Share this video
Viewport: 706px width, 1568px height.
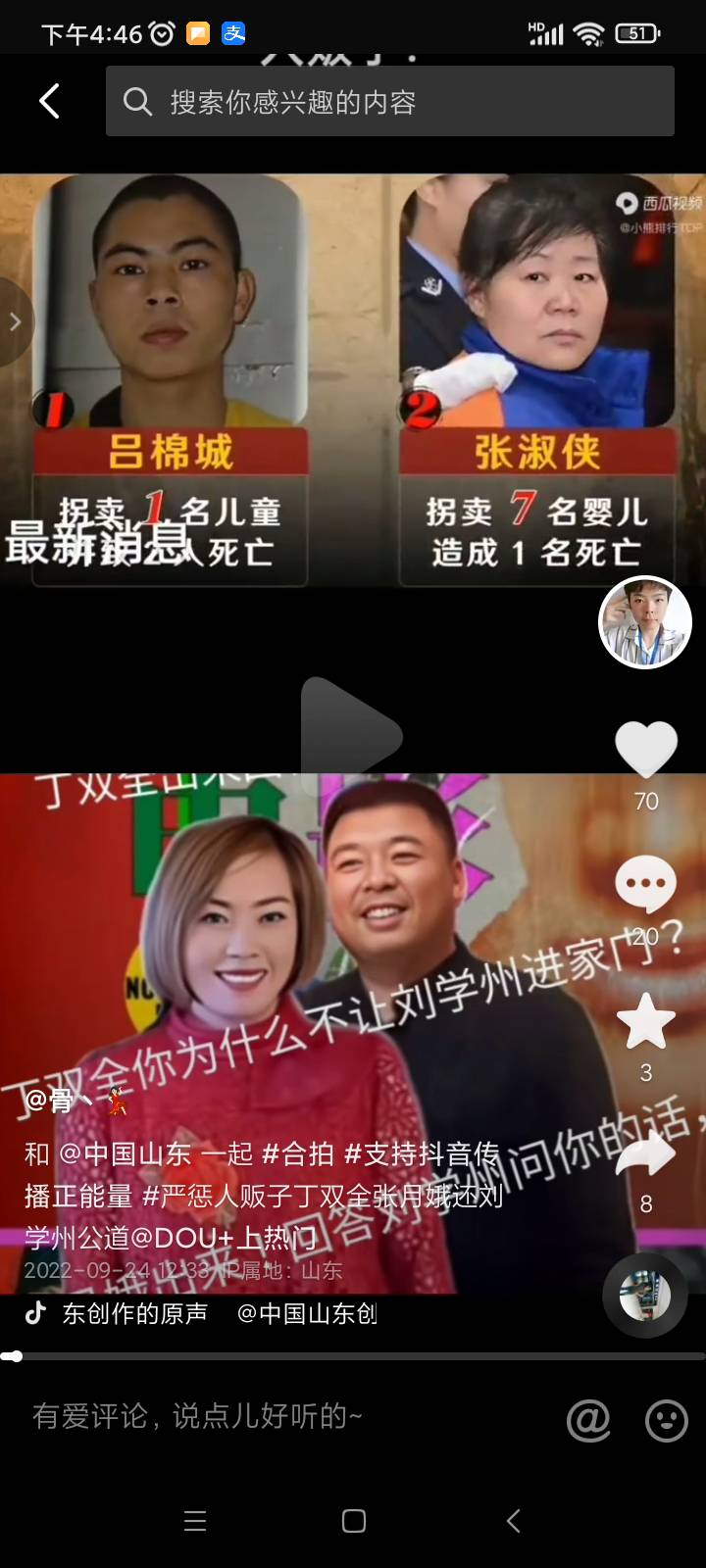(x=645, y=1156)
